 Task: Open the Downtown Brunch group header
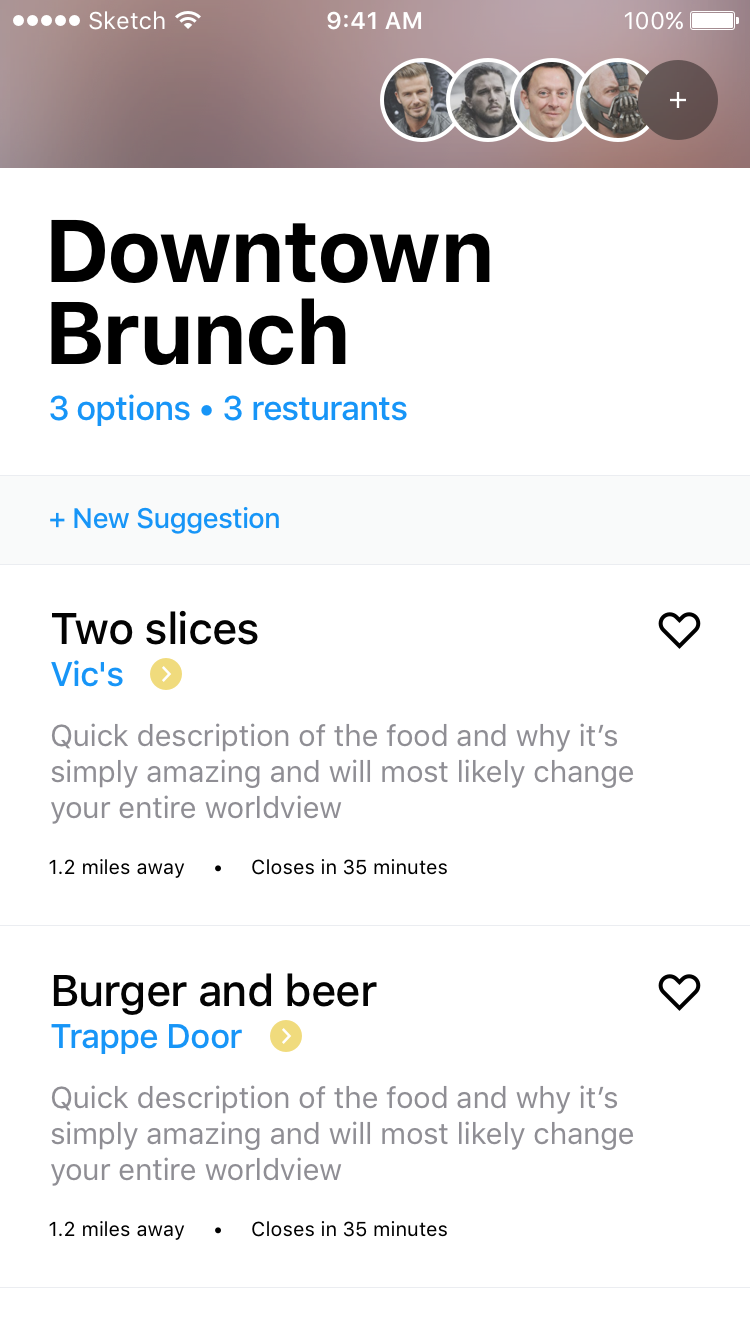(x=270, y=290)
